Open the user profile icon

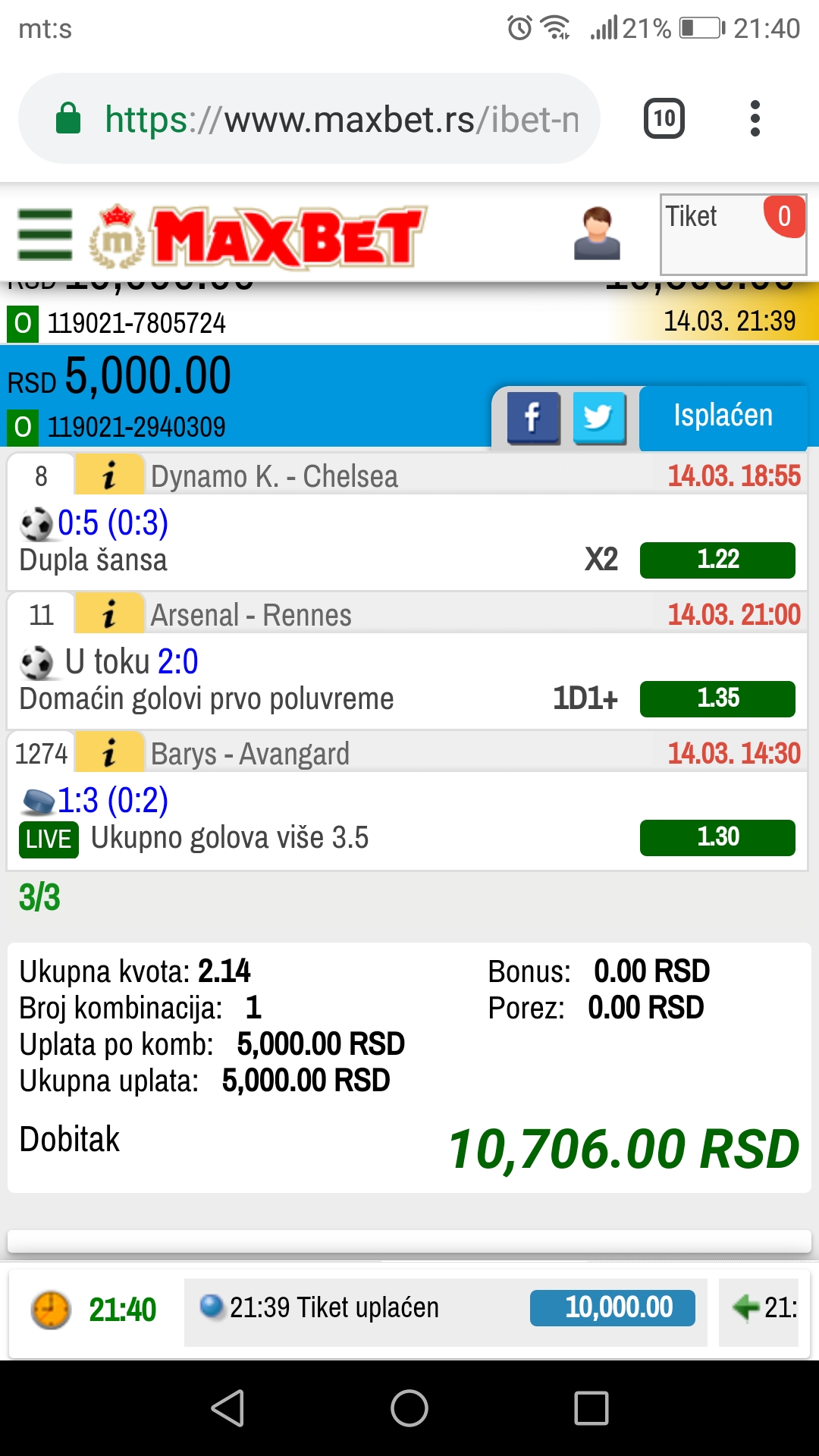point(597,234)
